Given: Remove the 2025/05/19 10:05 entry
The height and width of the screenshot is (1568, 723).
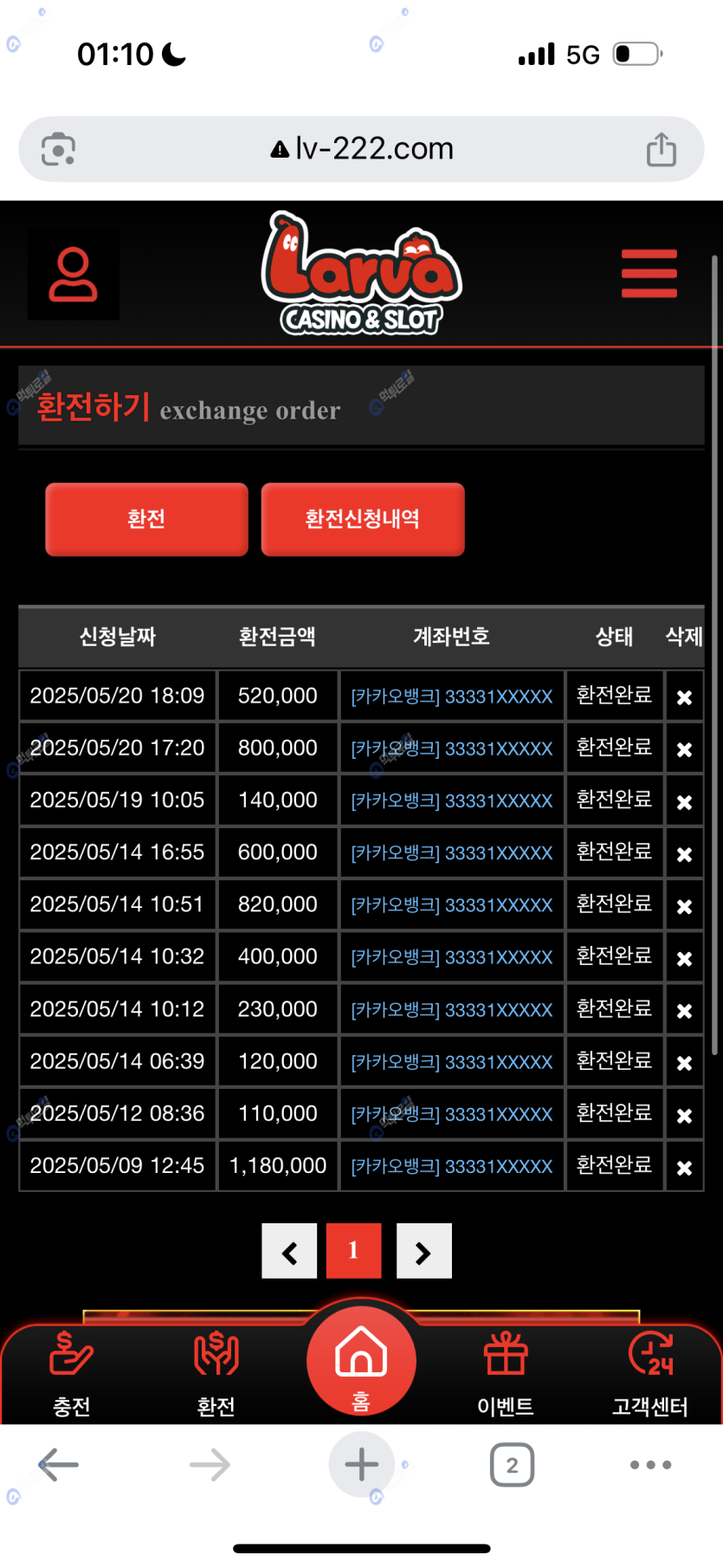Looking at the screenshot, I should 684,802.
